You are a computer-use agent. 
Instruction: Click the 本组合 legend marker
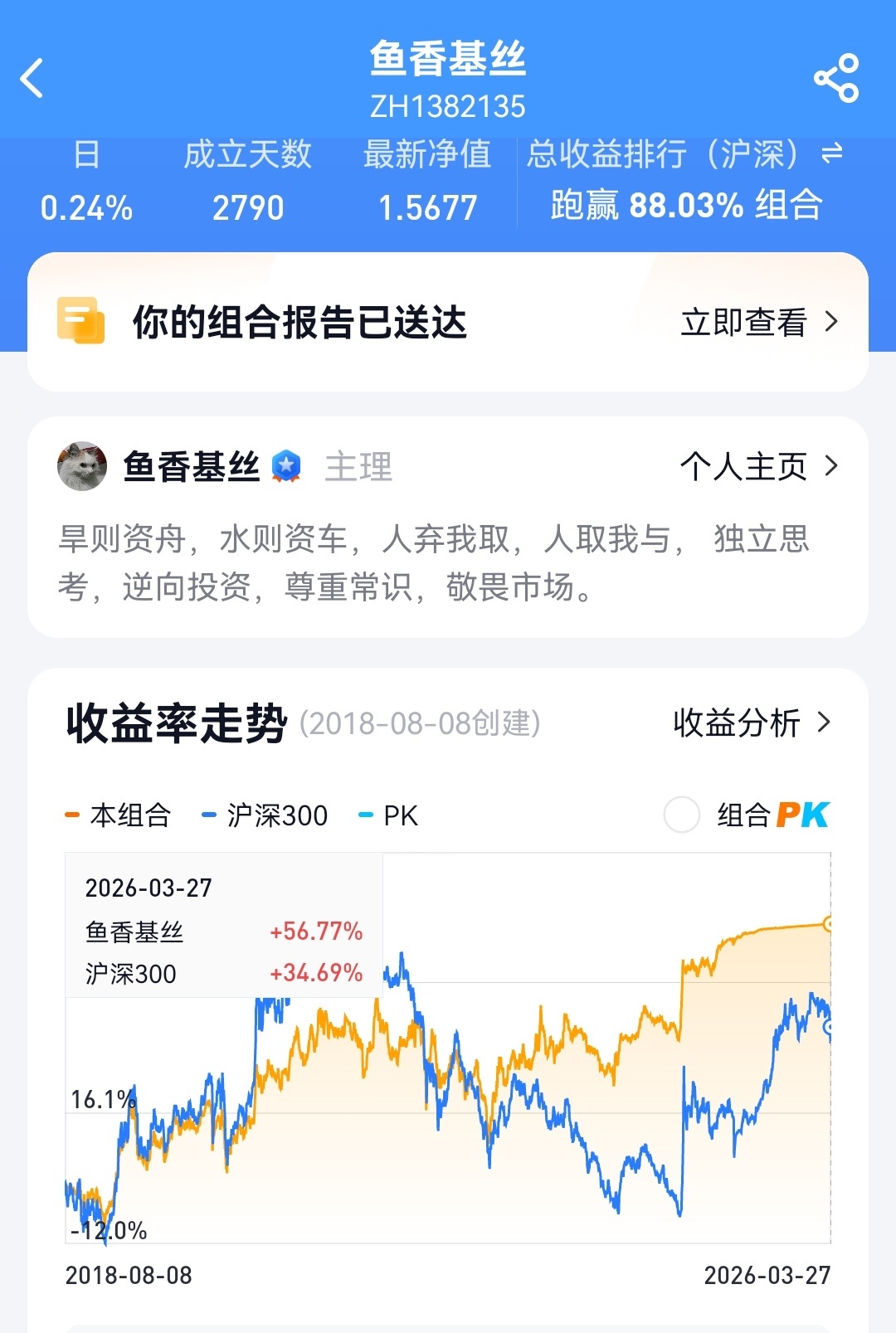[x=71, y=815]
